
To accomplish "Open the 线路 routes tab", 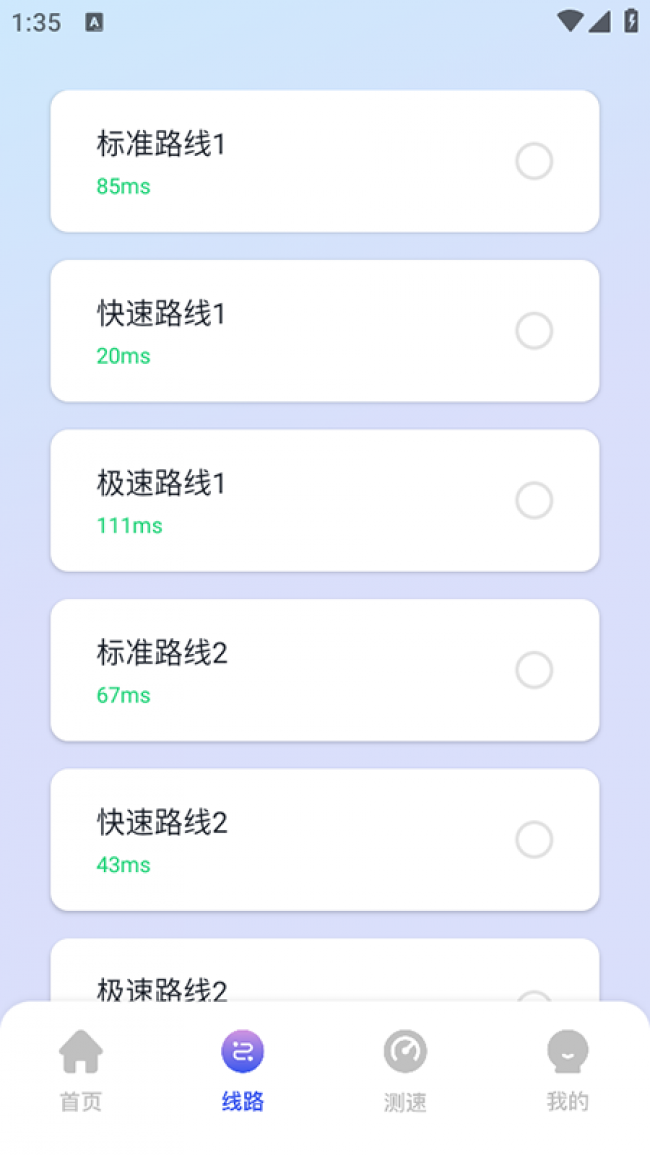I will point(243,1071).
